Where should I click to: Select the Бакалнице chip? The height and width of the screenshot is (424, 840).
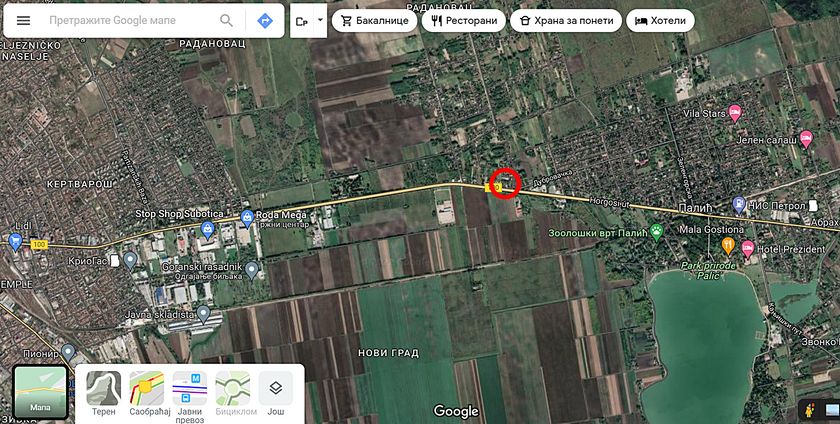tap(374, 21)
